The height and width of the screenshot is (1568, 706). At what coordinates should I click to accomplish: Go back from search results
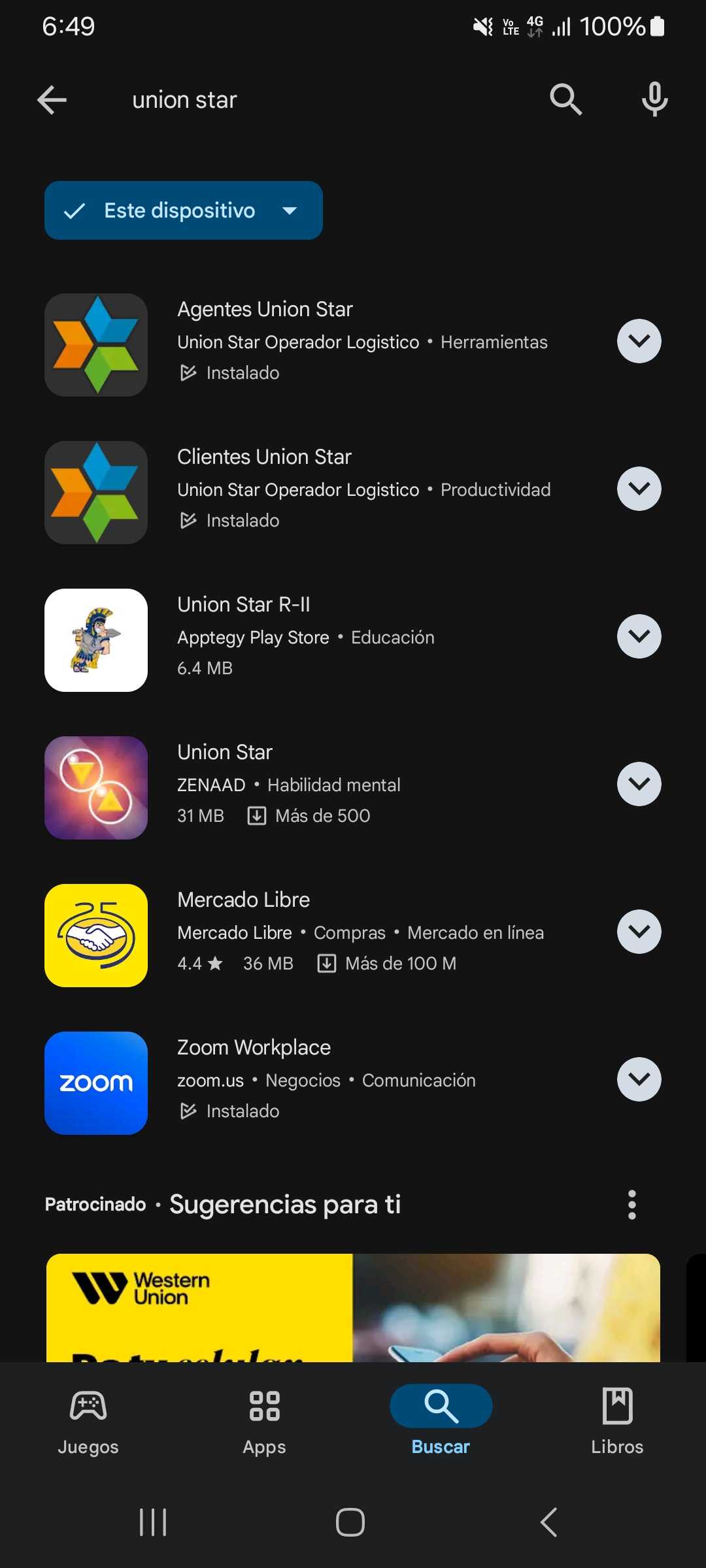point(52,100)
